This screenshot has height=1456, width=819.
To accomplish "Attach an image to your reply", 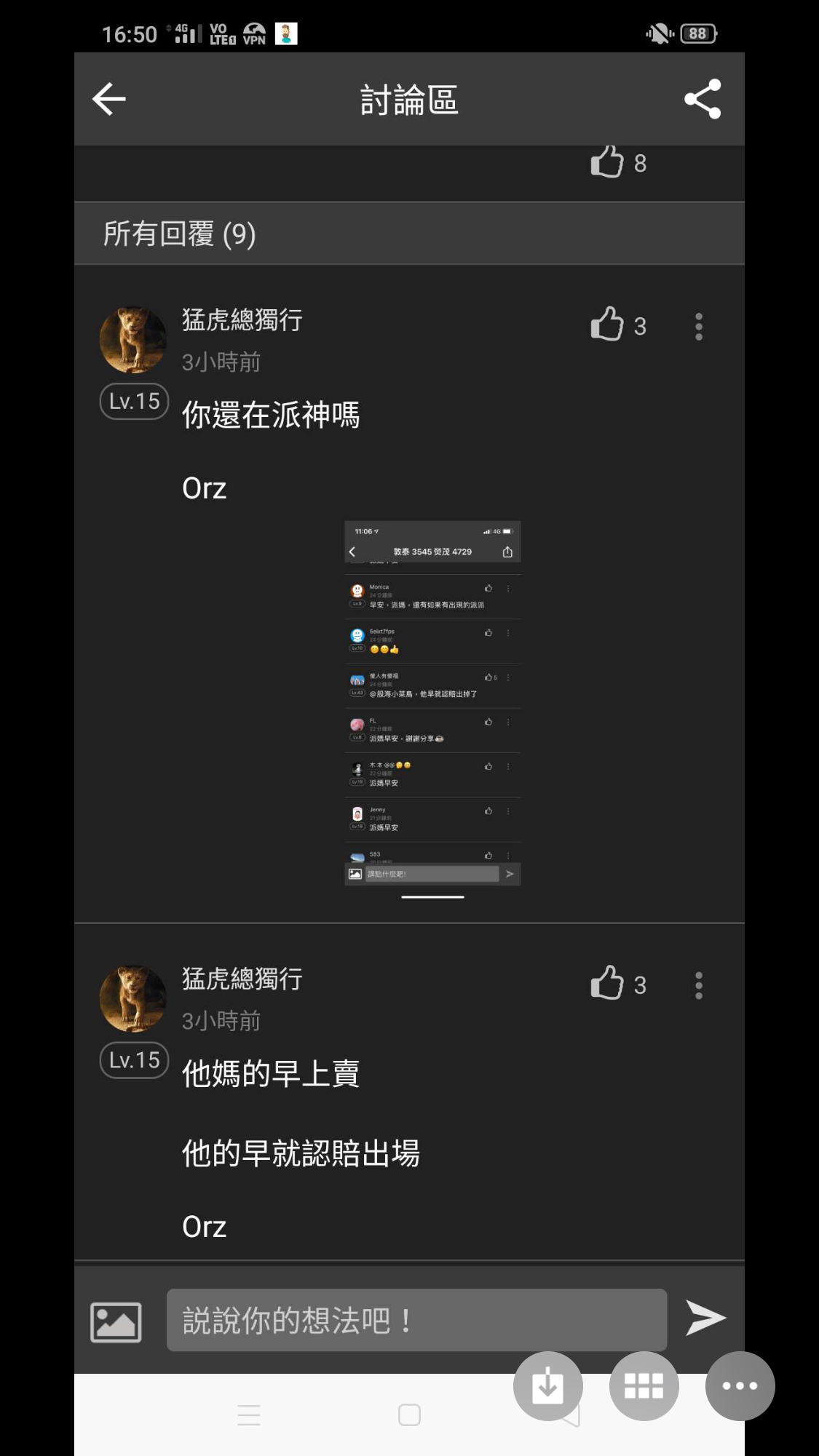I will (x=116, y=1321).
